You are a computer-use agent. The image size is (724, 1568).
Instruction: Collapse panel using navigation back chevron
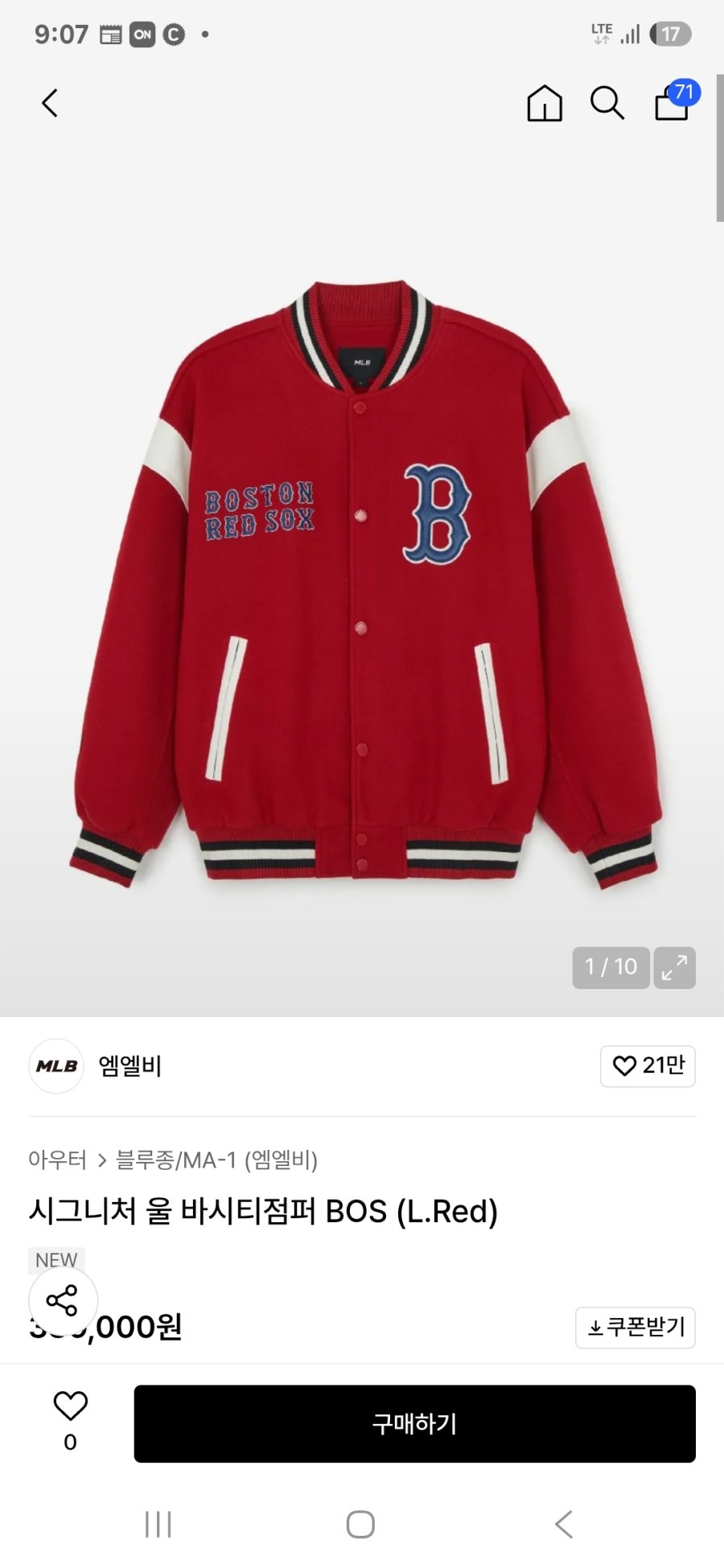click(563, 1522)
